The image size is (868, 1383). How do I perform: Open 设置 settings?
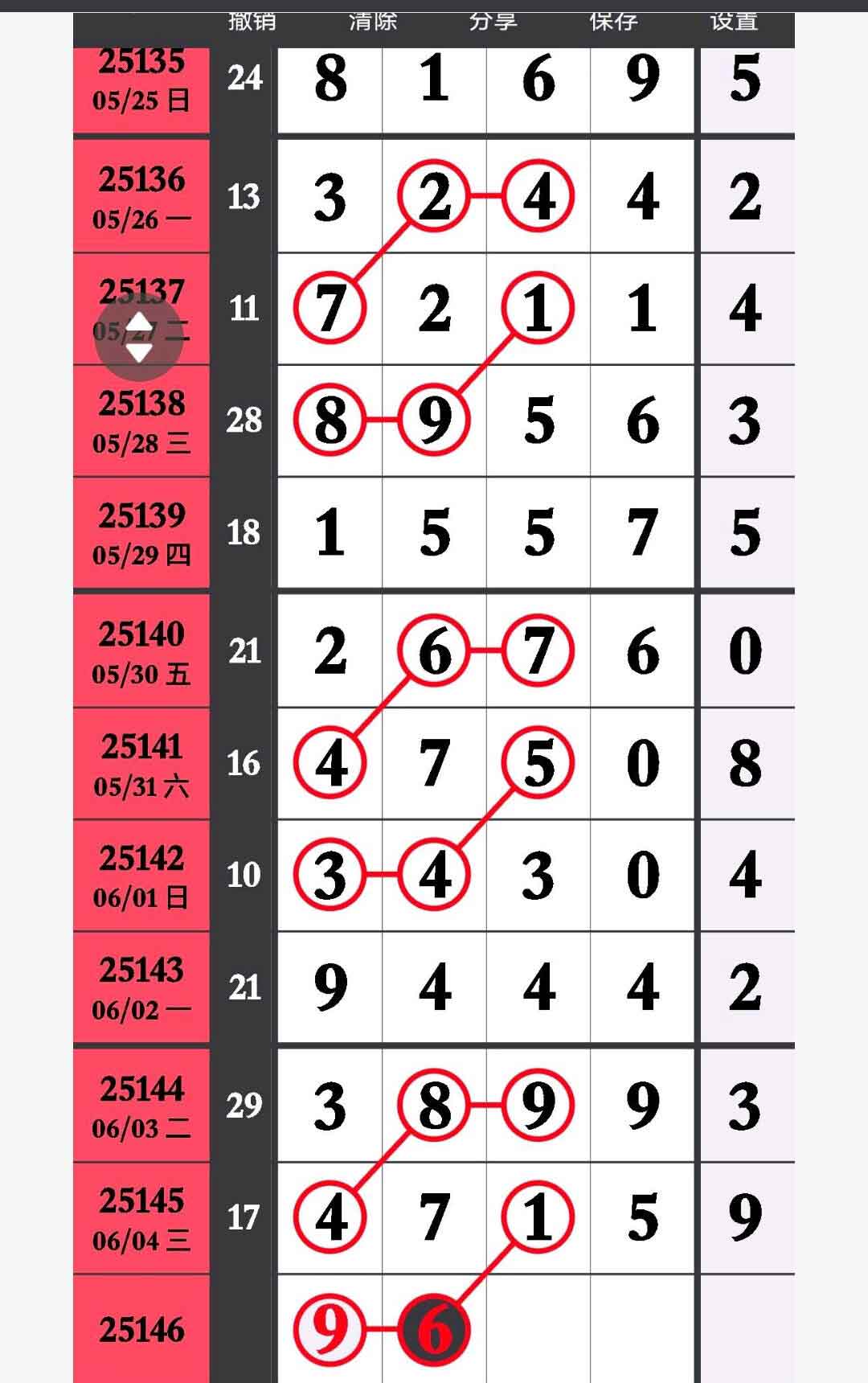[x=734, y=23]
